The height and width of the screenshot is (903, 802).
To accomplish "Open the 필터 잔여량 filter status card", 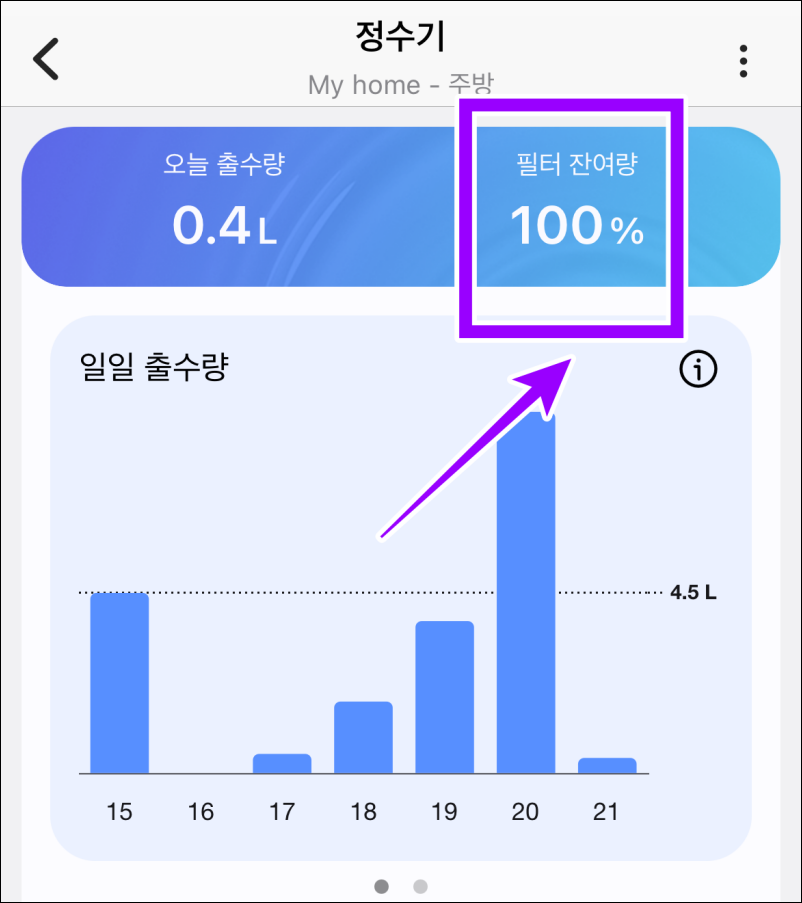I will pos(571,197).
